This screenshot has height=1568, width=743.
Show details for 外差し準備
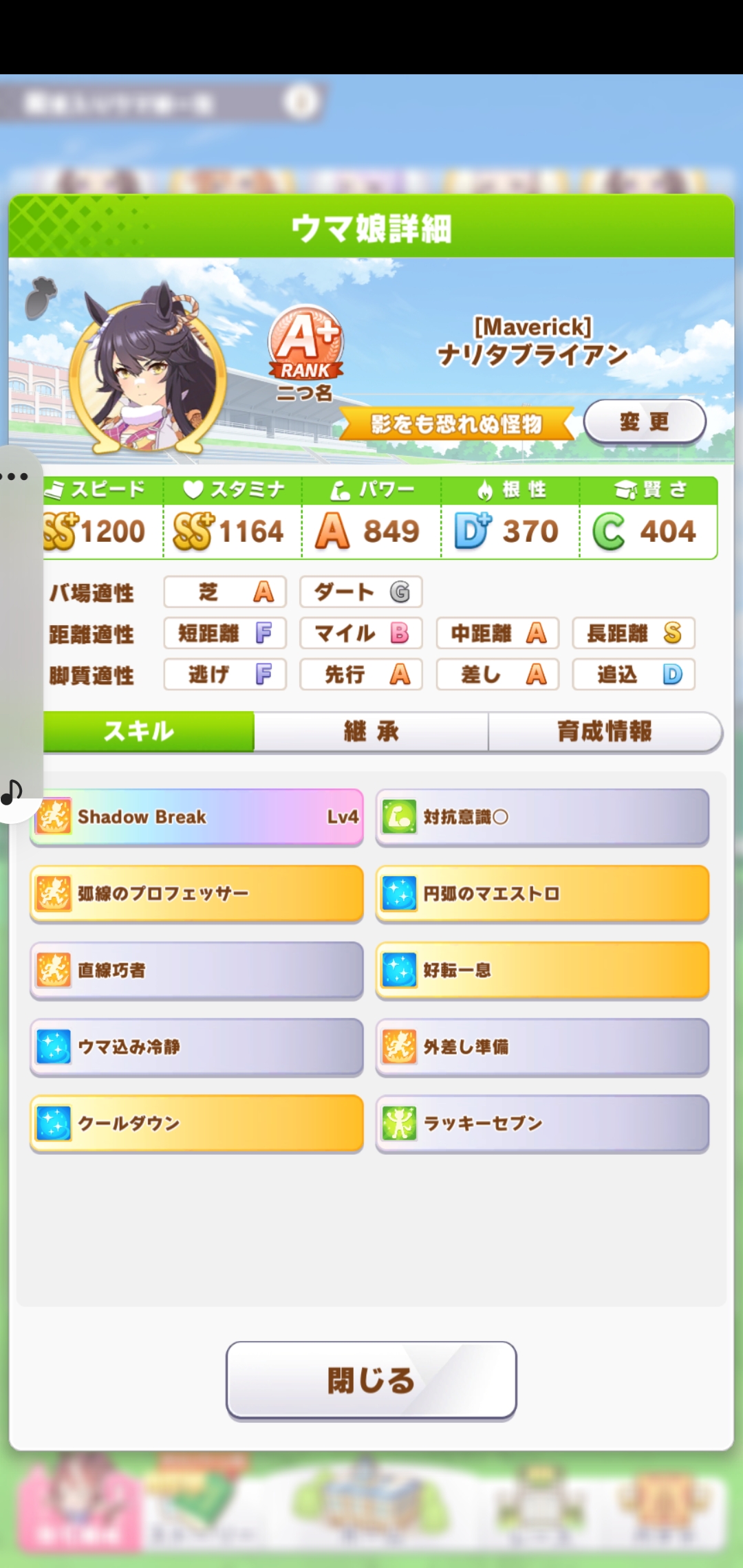coord(542,1047)
